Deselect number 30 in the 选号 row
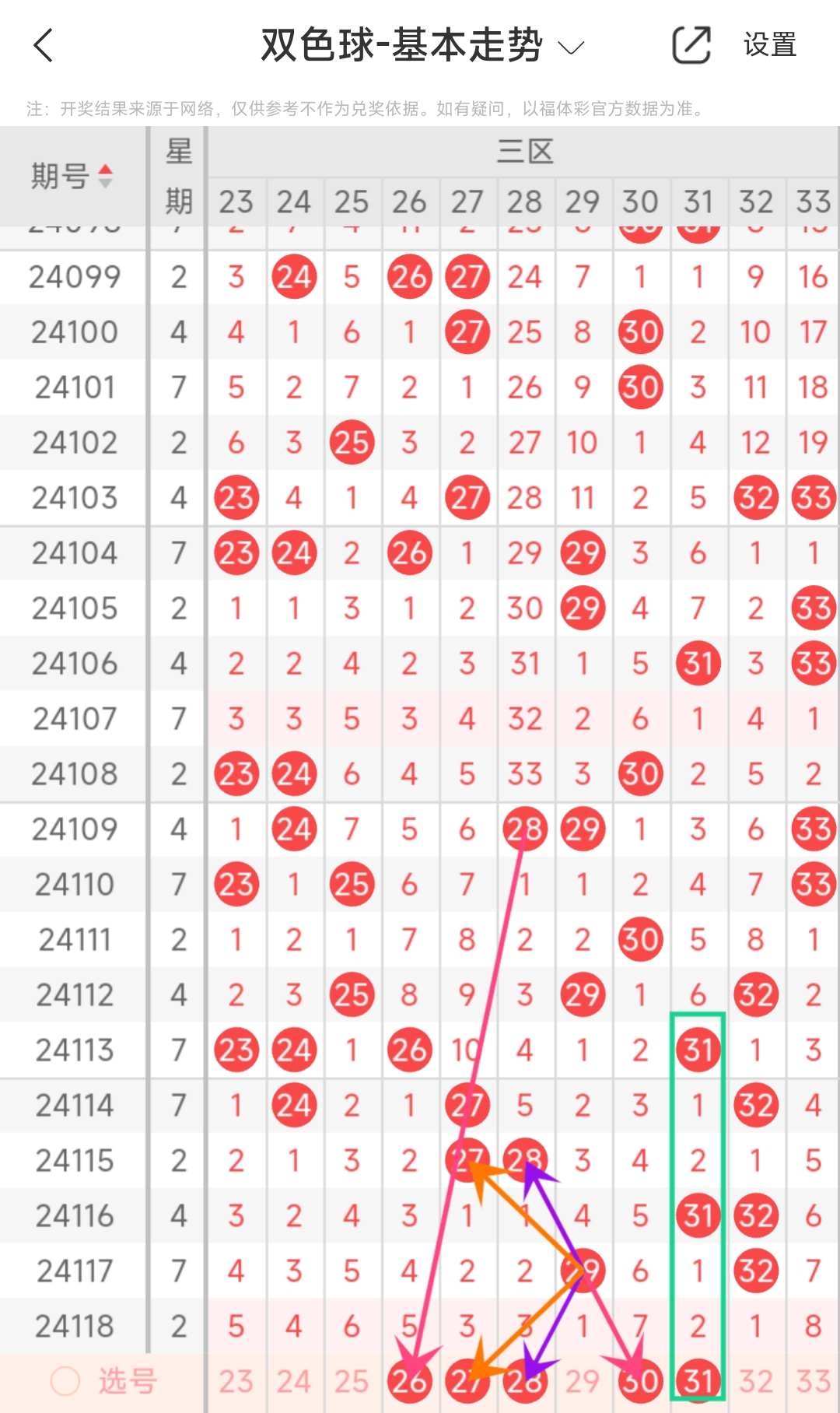This screenshot has height=1413, width=840. click(640, 1382)
